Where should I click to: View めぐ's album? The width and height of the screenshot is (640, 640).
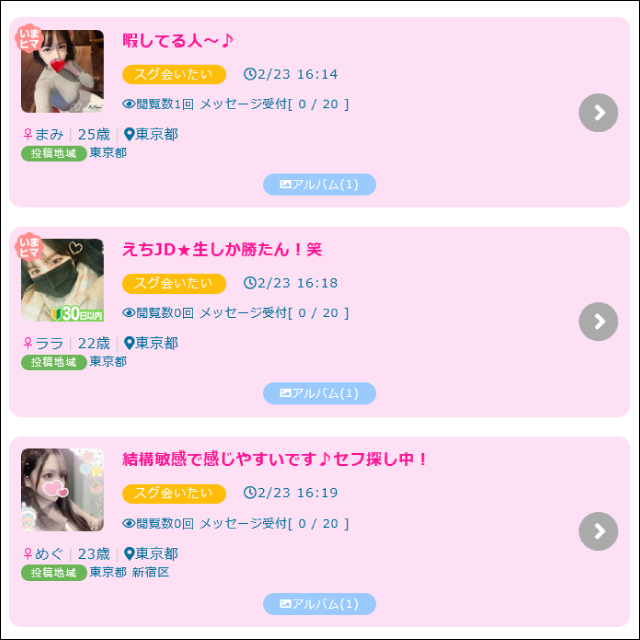[319, 604]
